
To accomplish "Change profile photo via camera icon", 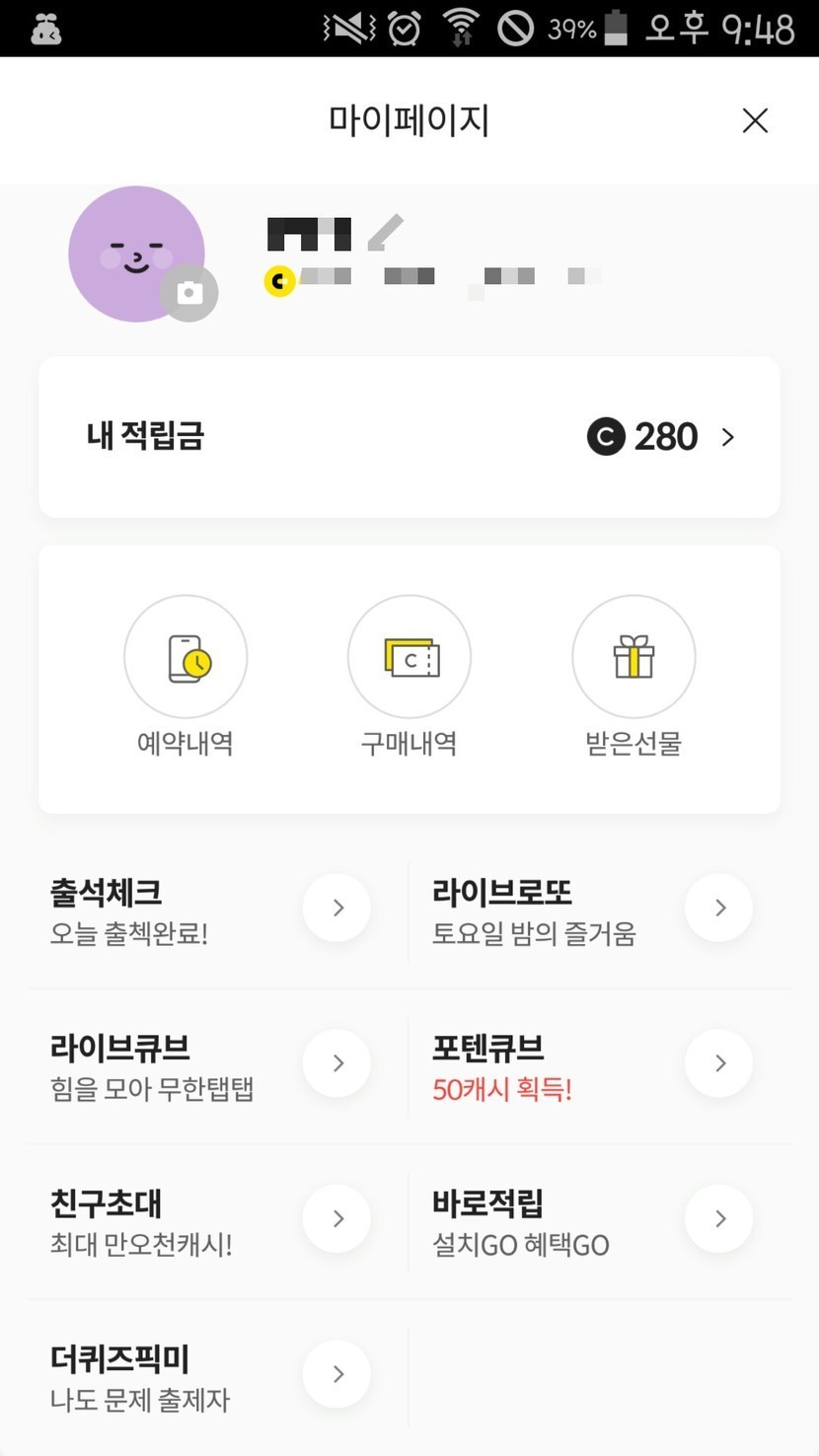I will coord(189,293).
